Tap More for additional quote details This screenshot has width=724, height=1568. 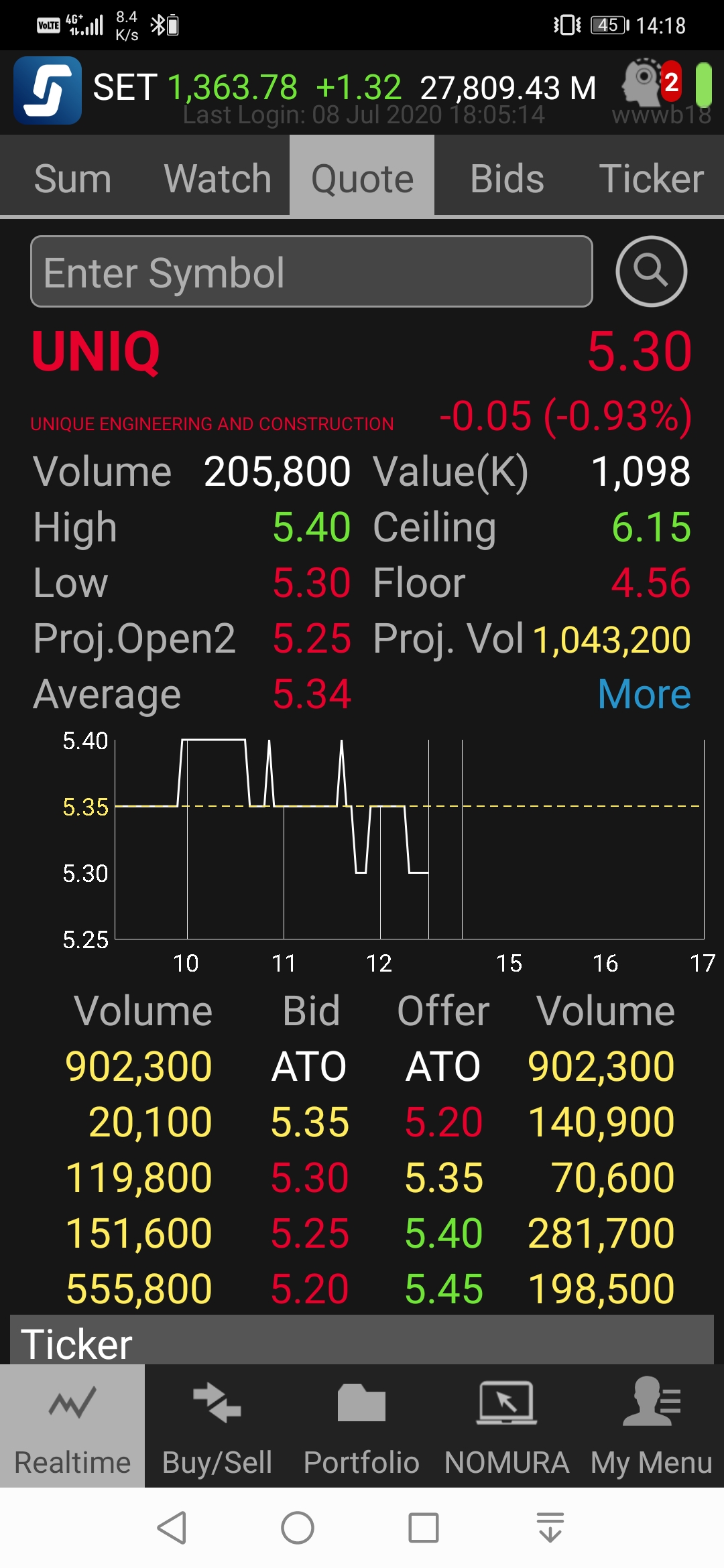644,694
